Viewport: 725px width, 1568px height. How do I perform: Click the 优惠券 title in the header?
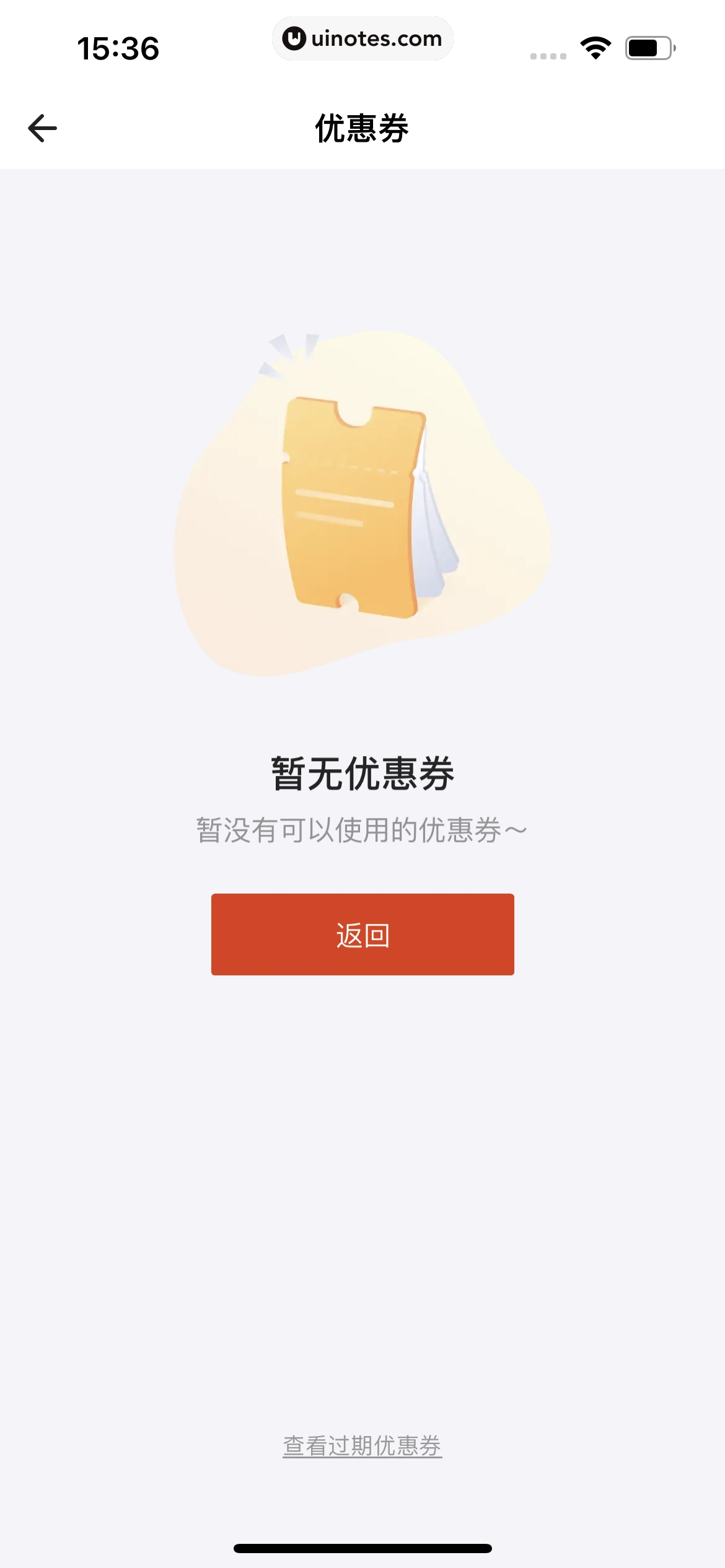(x=362, y=128)
